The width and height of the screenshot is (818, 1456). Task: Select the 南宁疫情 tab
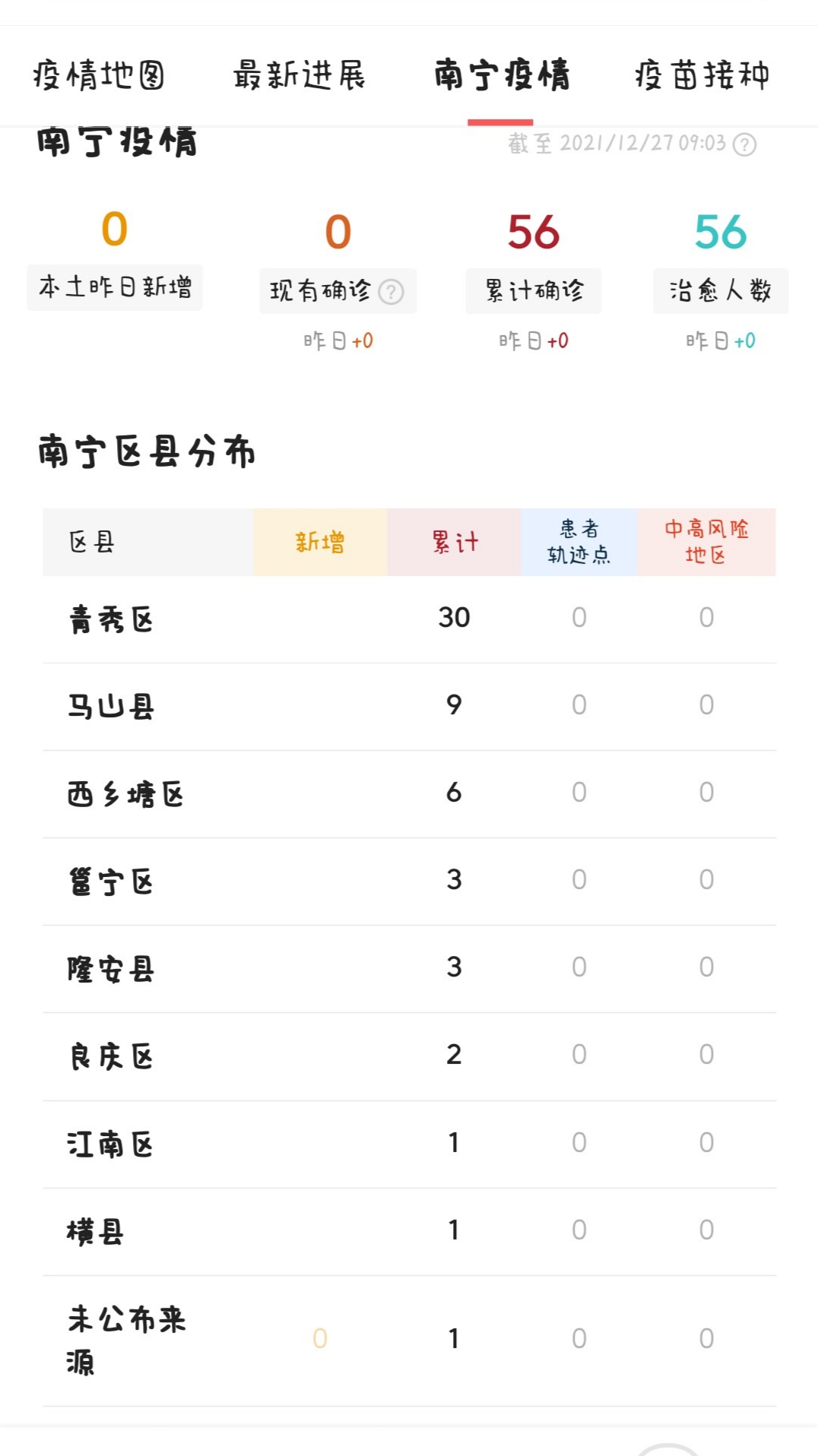[502, 75]
